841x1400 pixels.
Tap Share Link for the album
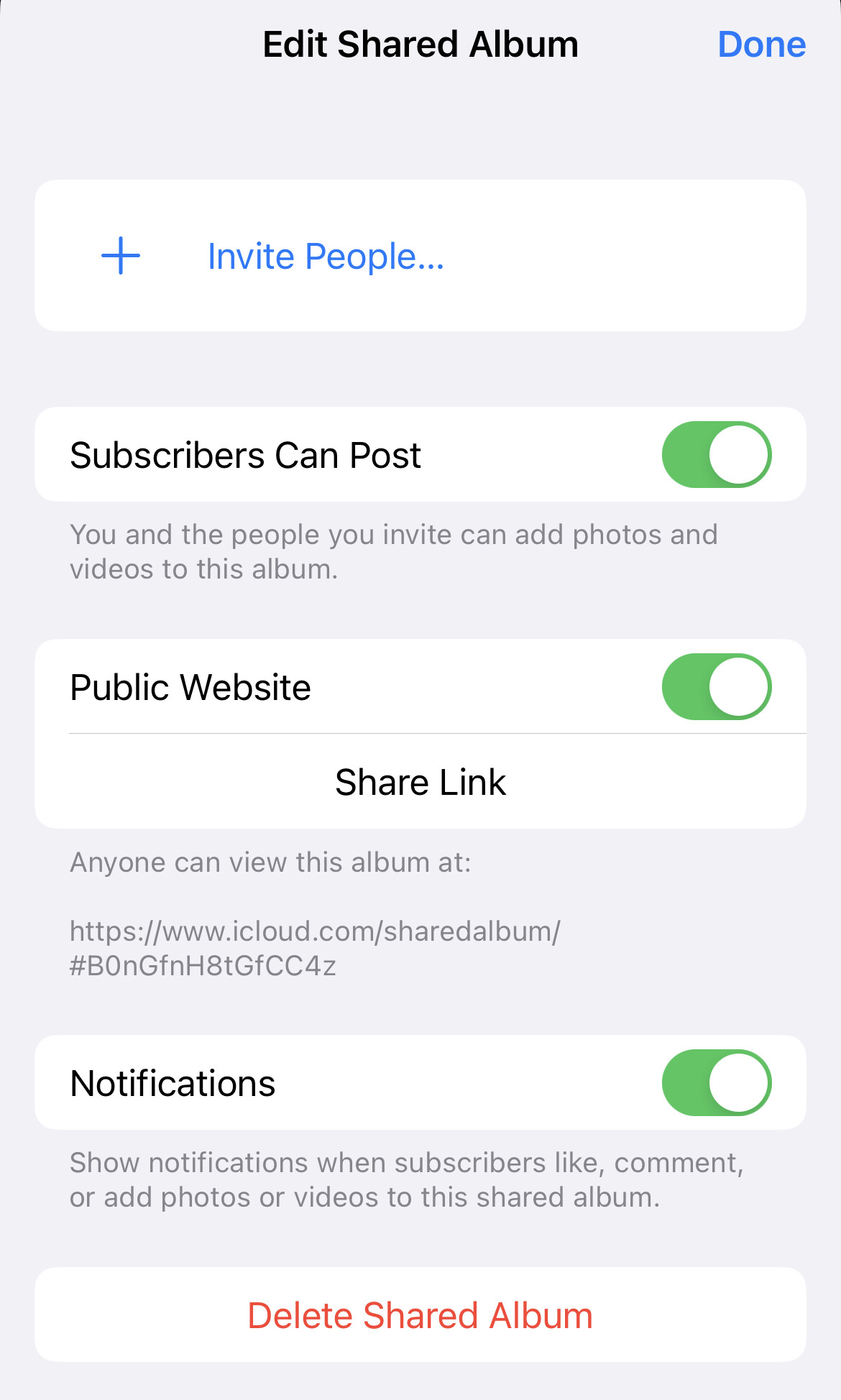420,782
